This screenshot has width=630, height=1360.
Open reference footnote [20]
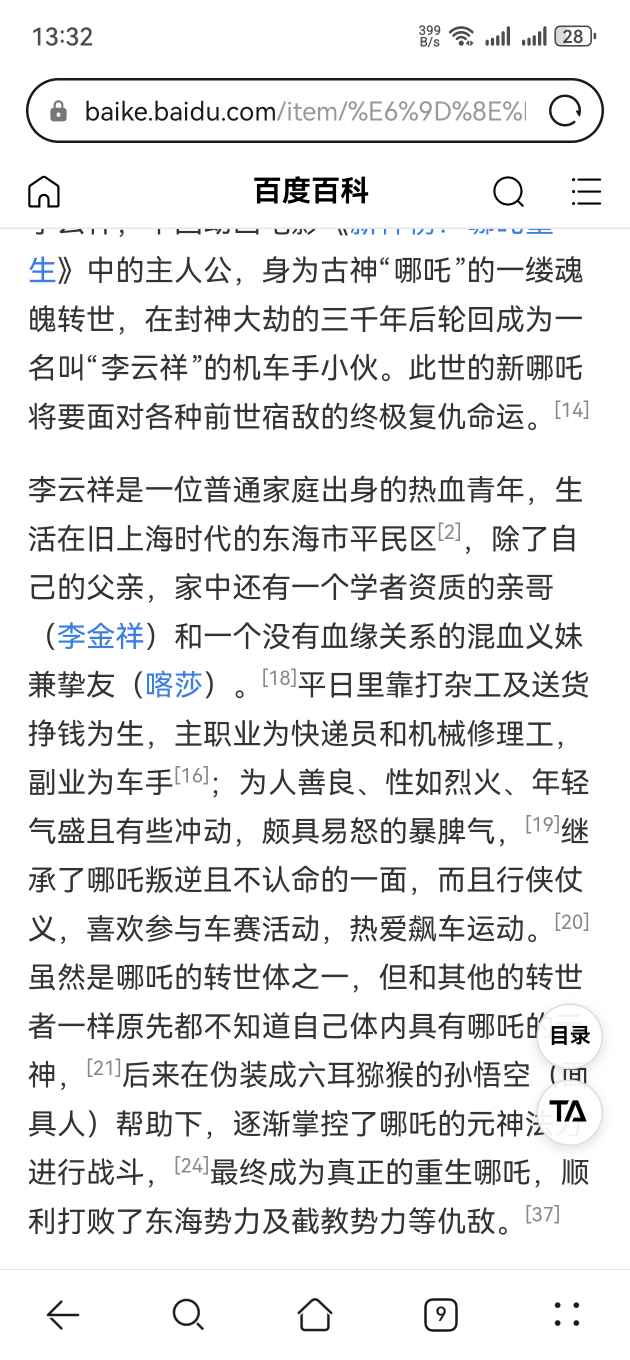tap(571, 921)
